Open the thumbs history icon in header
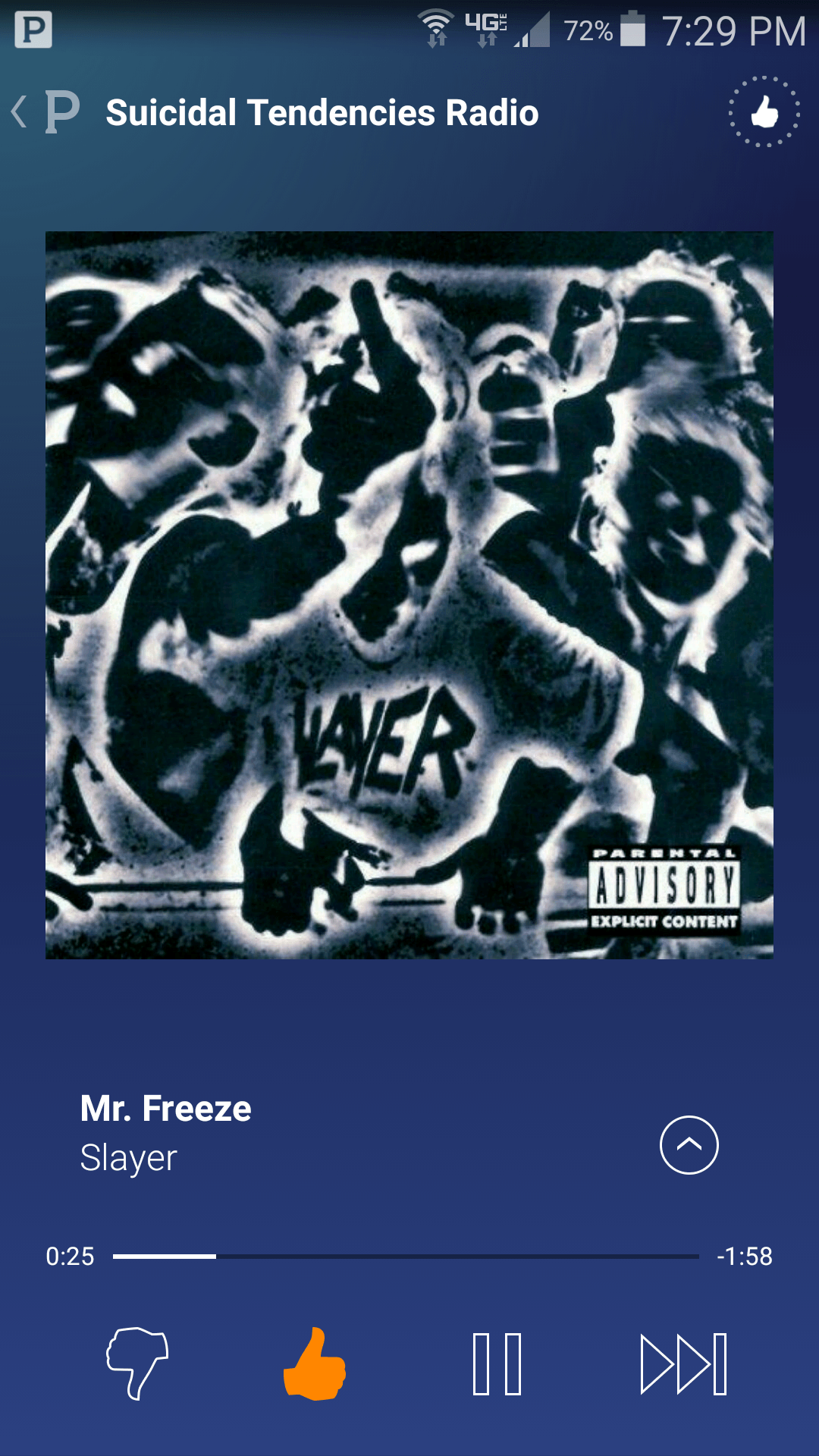 click(x=764, y=112)
